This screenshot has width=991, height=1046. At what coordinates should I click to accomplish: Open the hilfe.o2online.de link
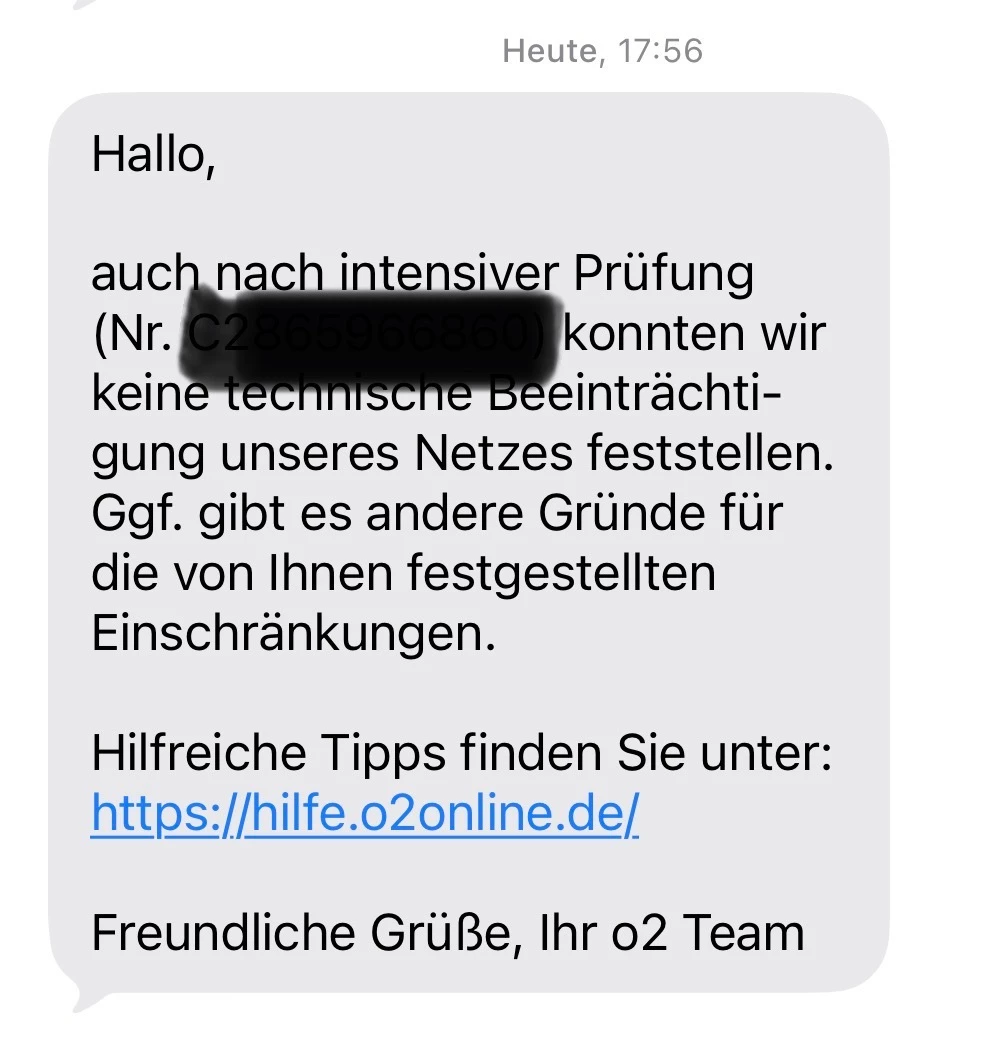coord(364,814)
